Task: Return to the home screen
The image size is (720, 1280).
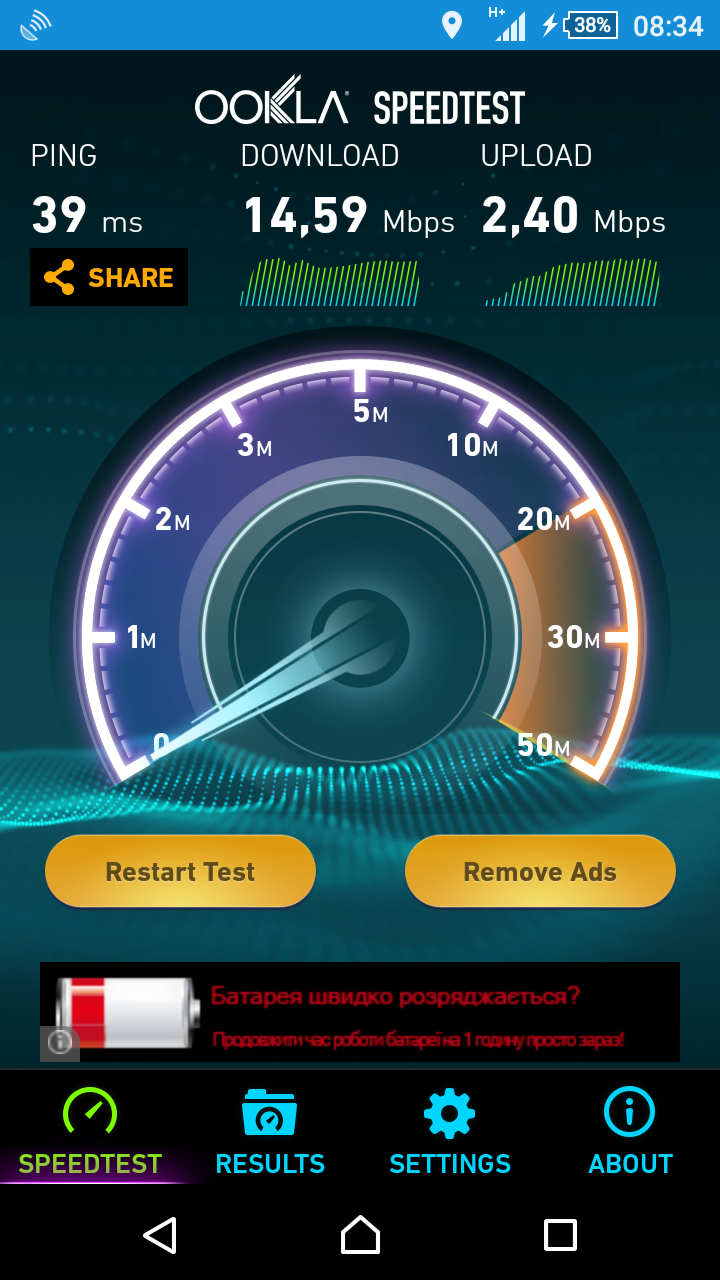Action: tap(360, 1235)
